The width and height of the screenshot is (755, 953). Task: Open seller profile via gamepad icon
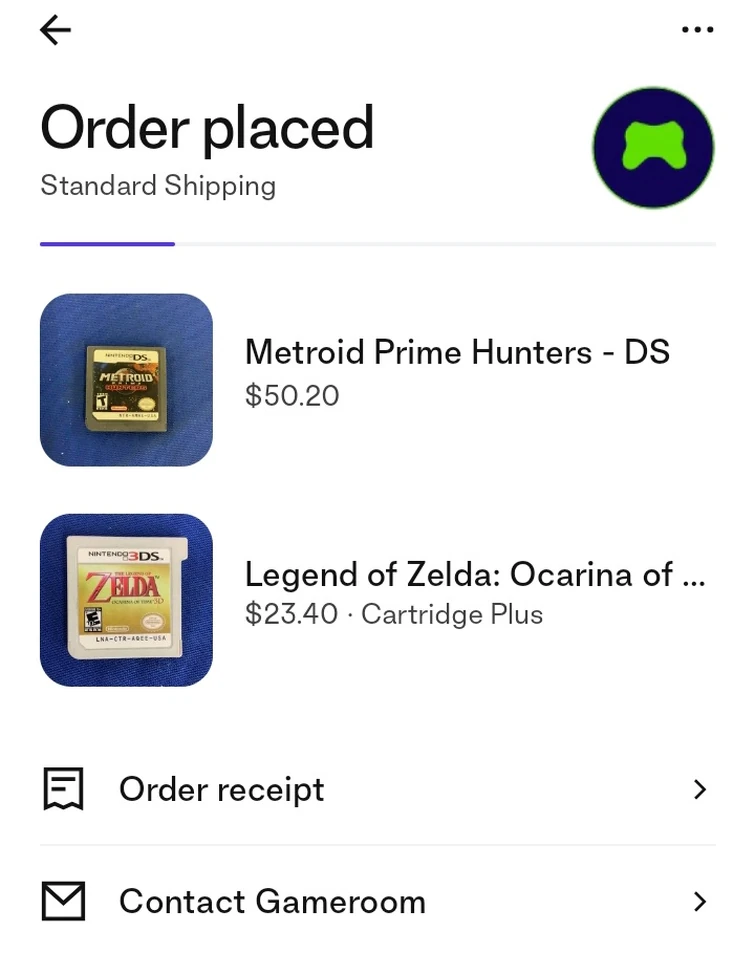click(653, 147)
